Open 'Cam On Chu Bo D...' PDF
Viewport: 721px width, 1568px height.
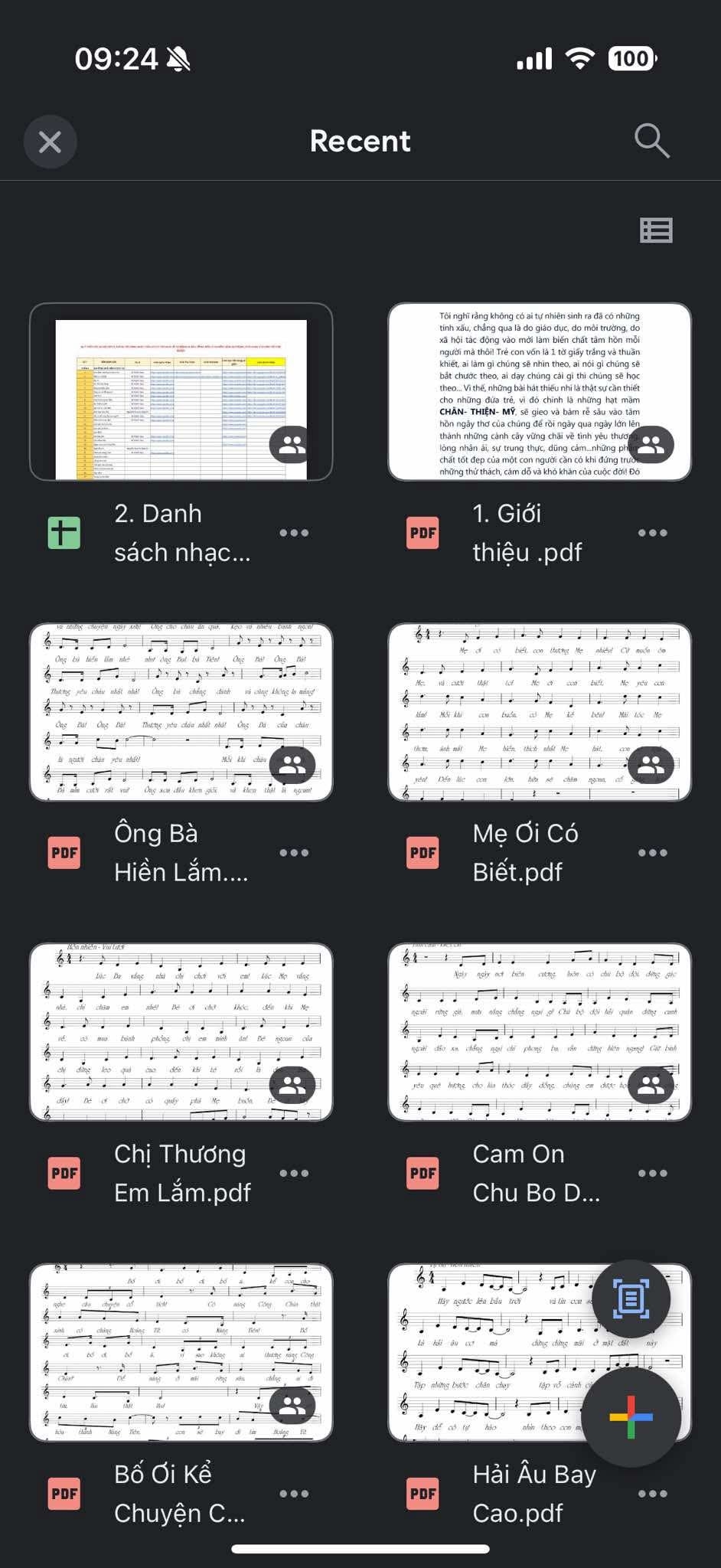[x=540, y=1032]
